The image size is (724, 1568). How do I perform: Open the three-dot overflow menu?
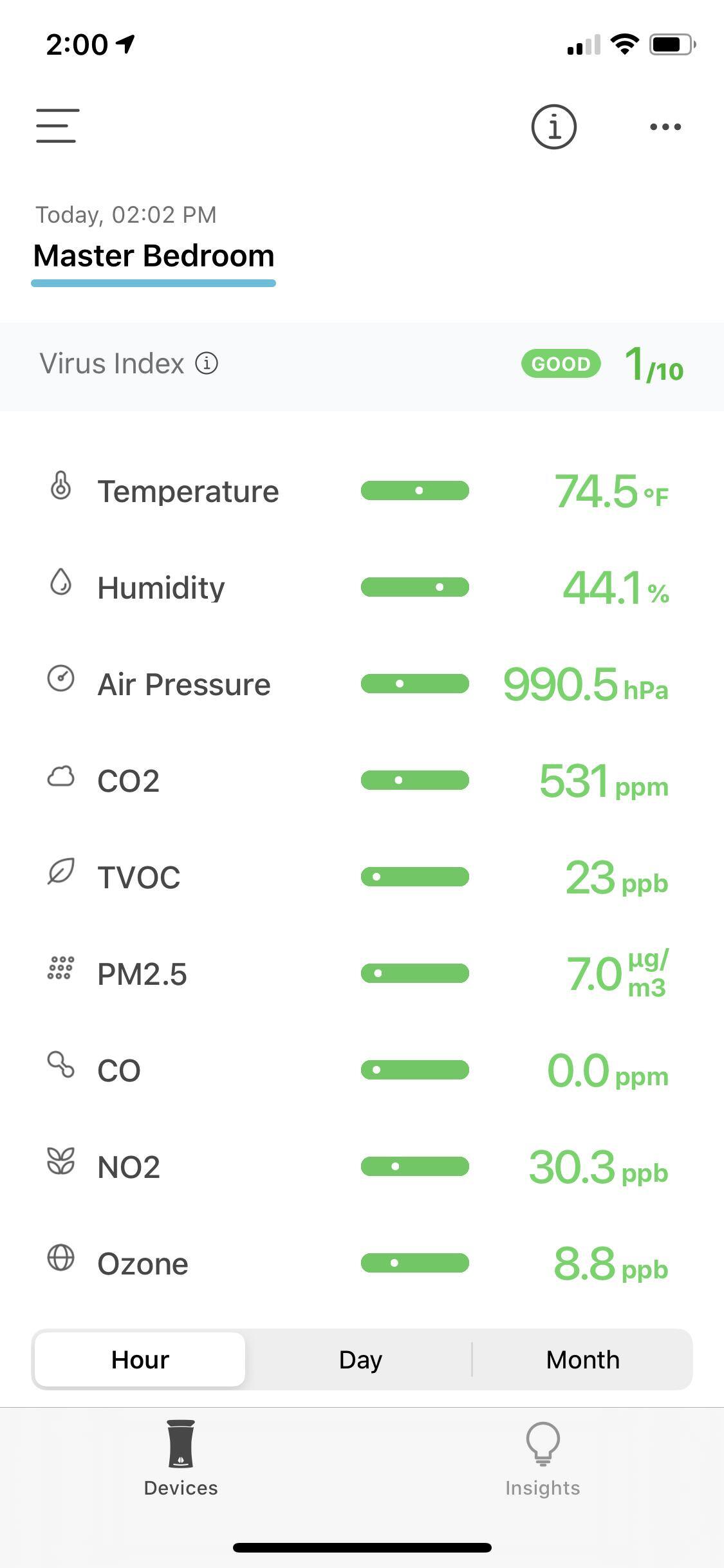[665, 127]
